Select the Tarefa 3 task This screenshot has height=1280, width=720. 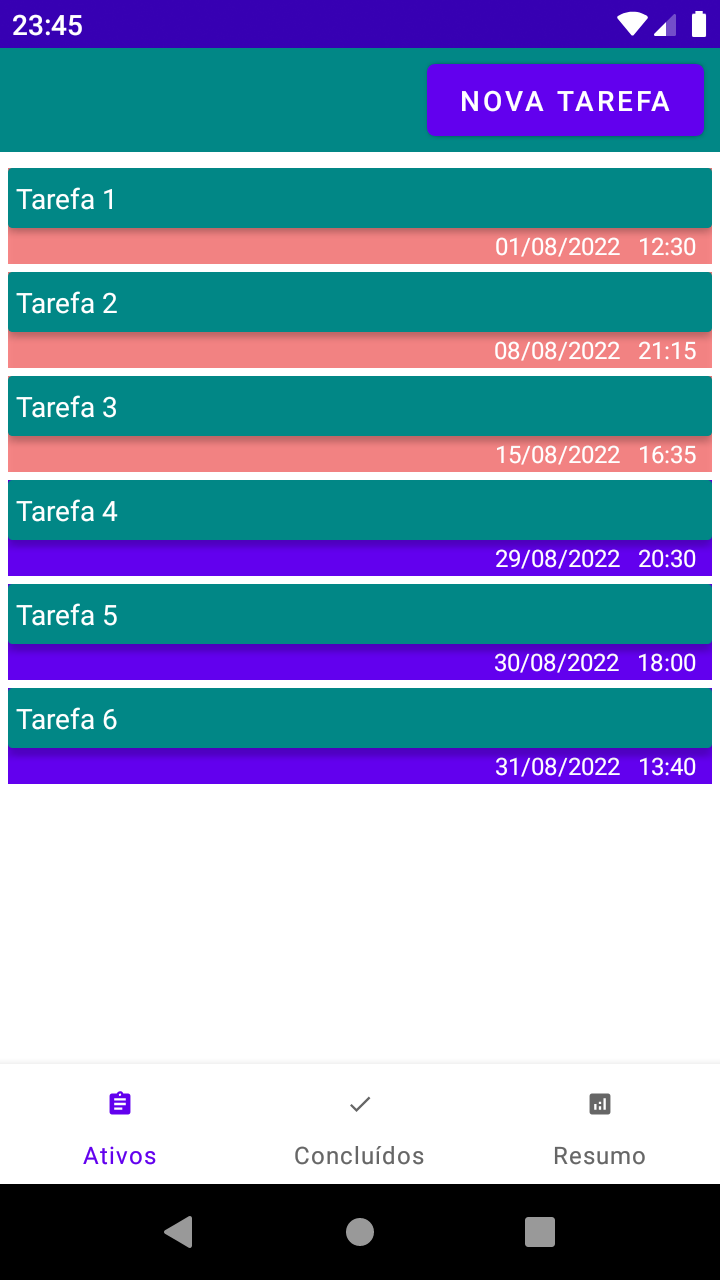pyautogui.click(x=359, y=406)
